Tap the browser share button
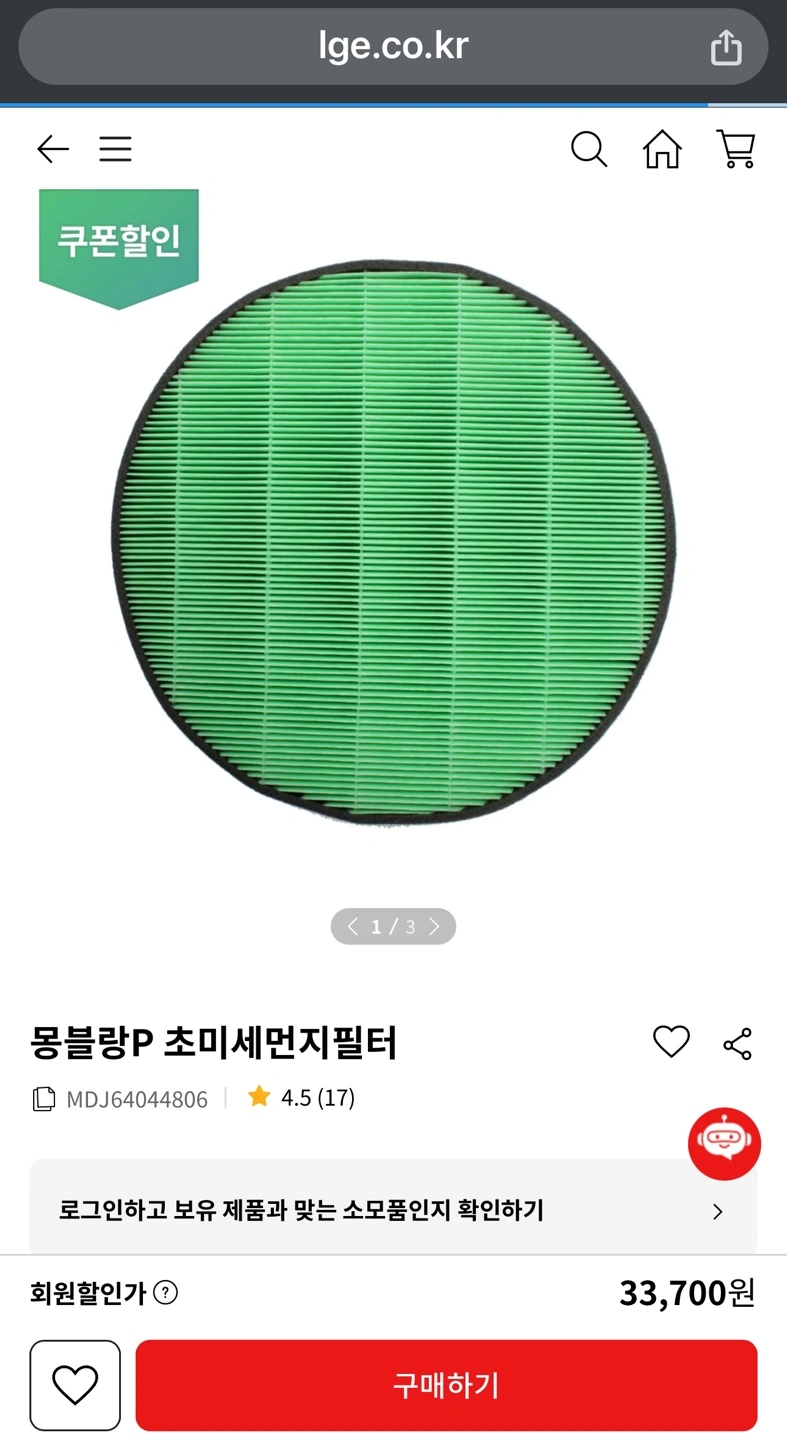The image size is (787, 1440). (x=726, y=47)
